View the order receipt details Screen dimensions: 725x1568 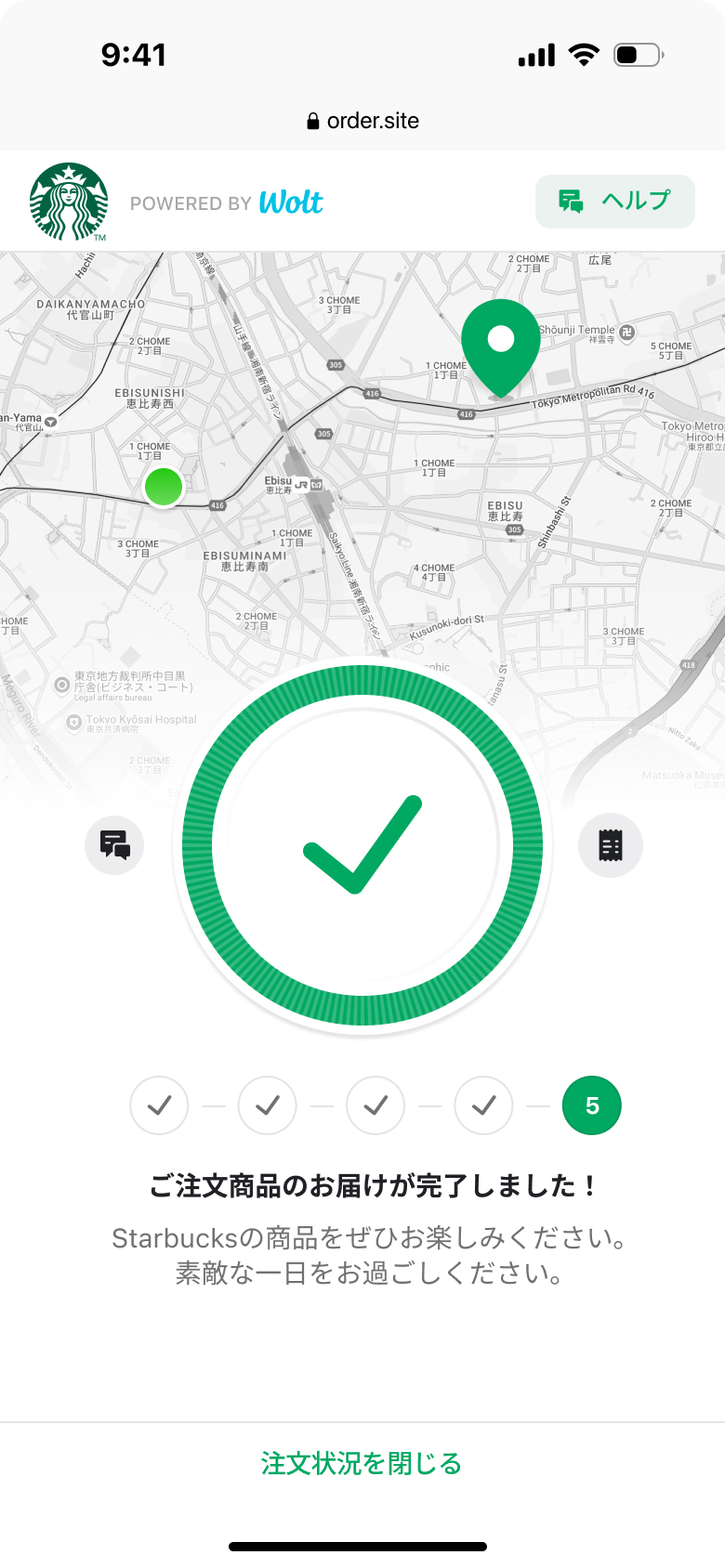pos(610,845)
